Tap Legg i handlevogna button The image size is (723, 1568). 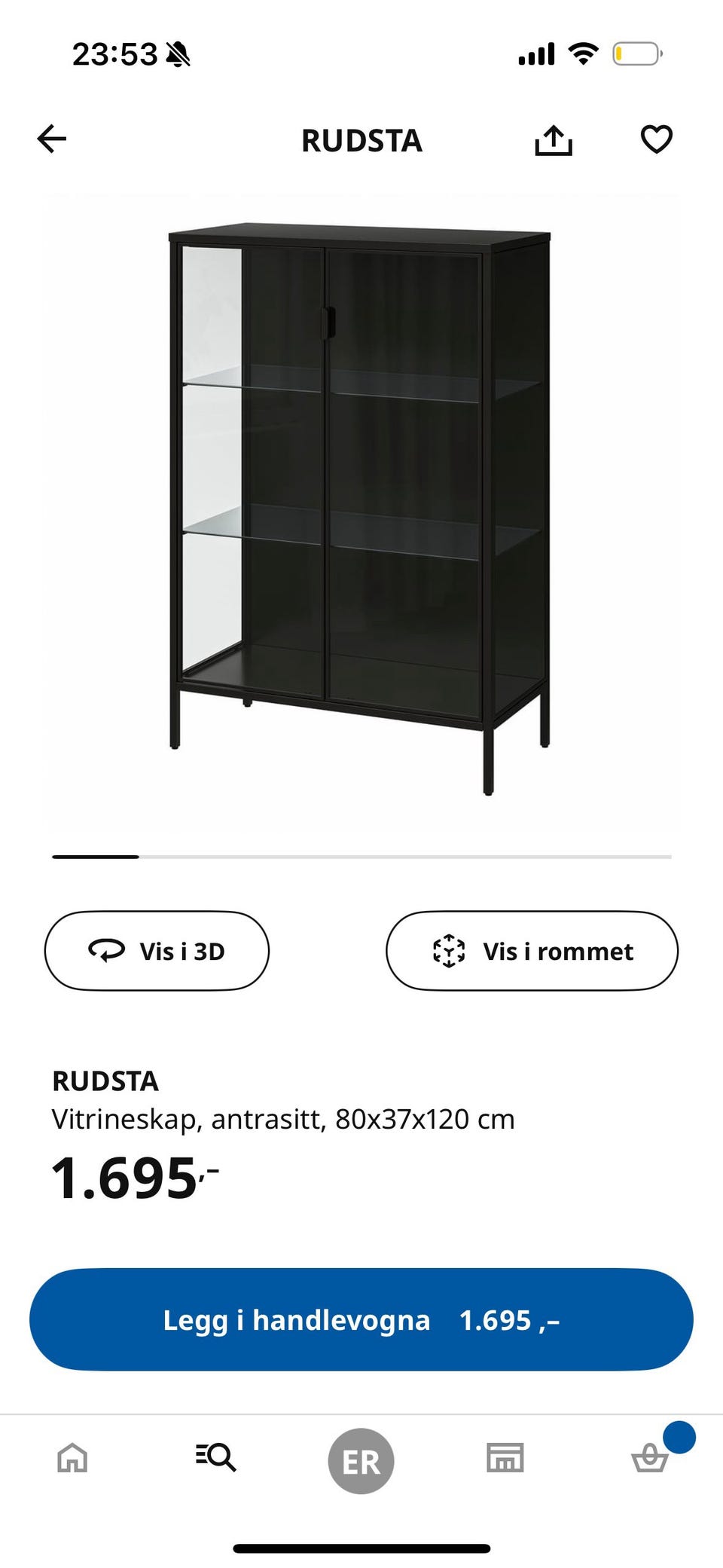tap(361, 1319)
